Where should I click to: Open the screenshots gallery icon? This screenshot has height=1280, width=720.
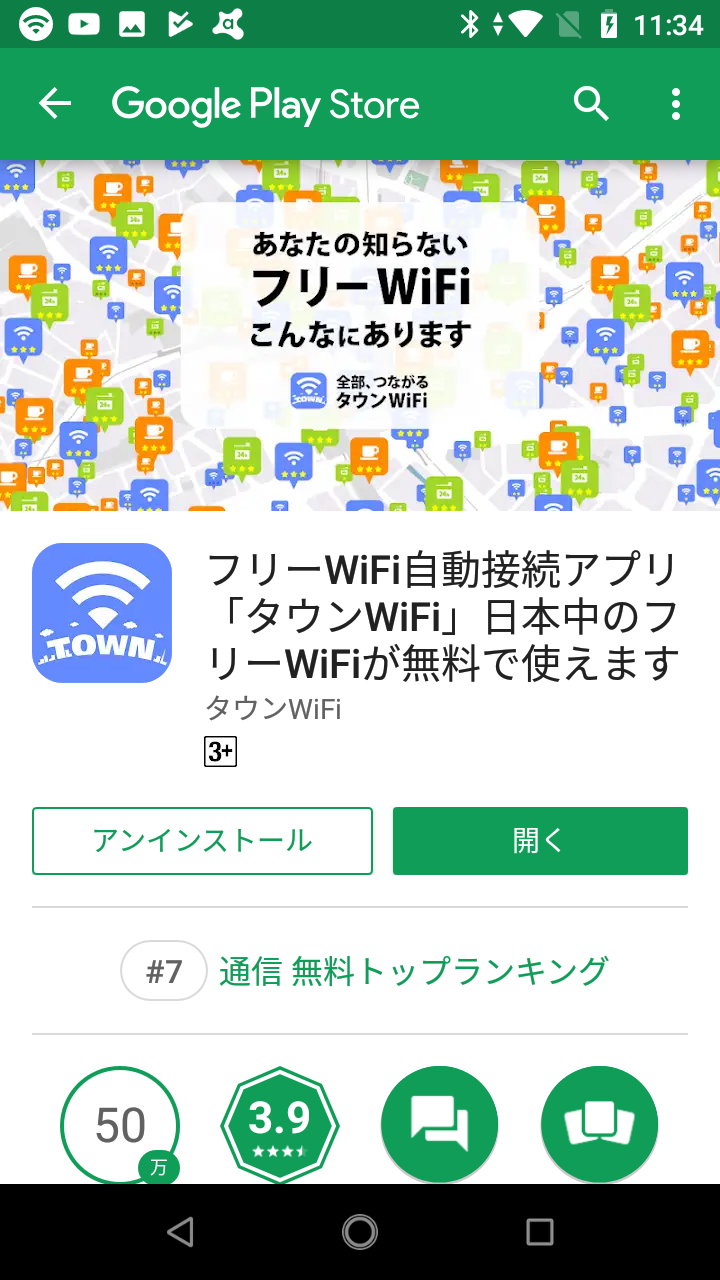click(599, 1123)
